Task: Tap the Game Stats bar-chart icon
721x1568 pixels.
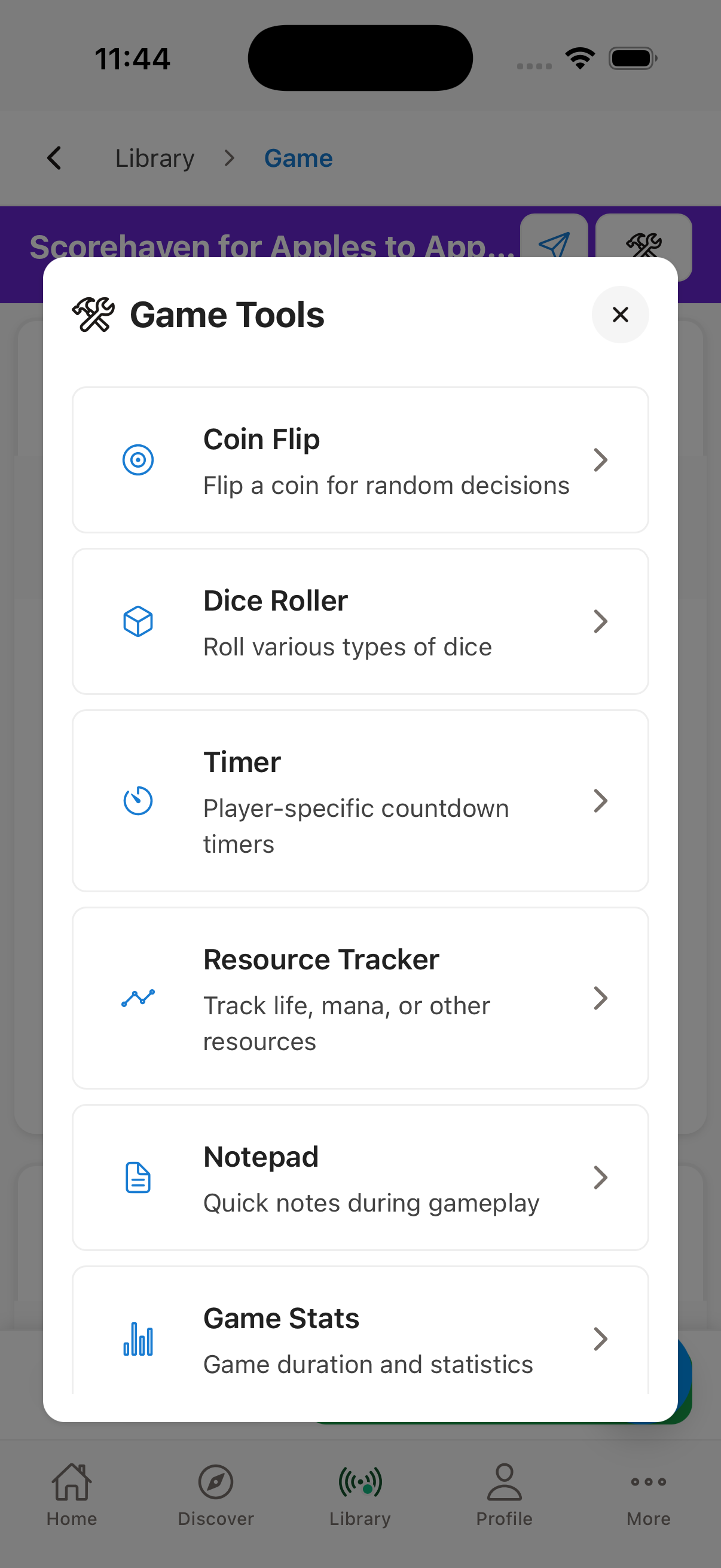Action: click(138, 1339)
